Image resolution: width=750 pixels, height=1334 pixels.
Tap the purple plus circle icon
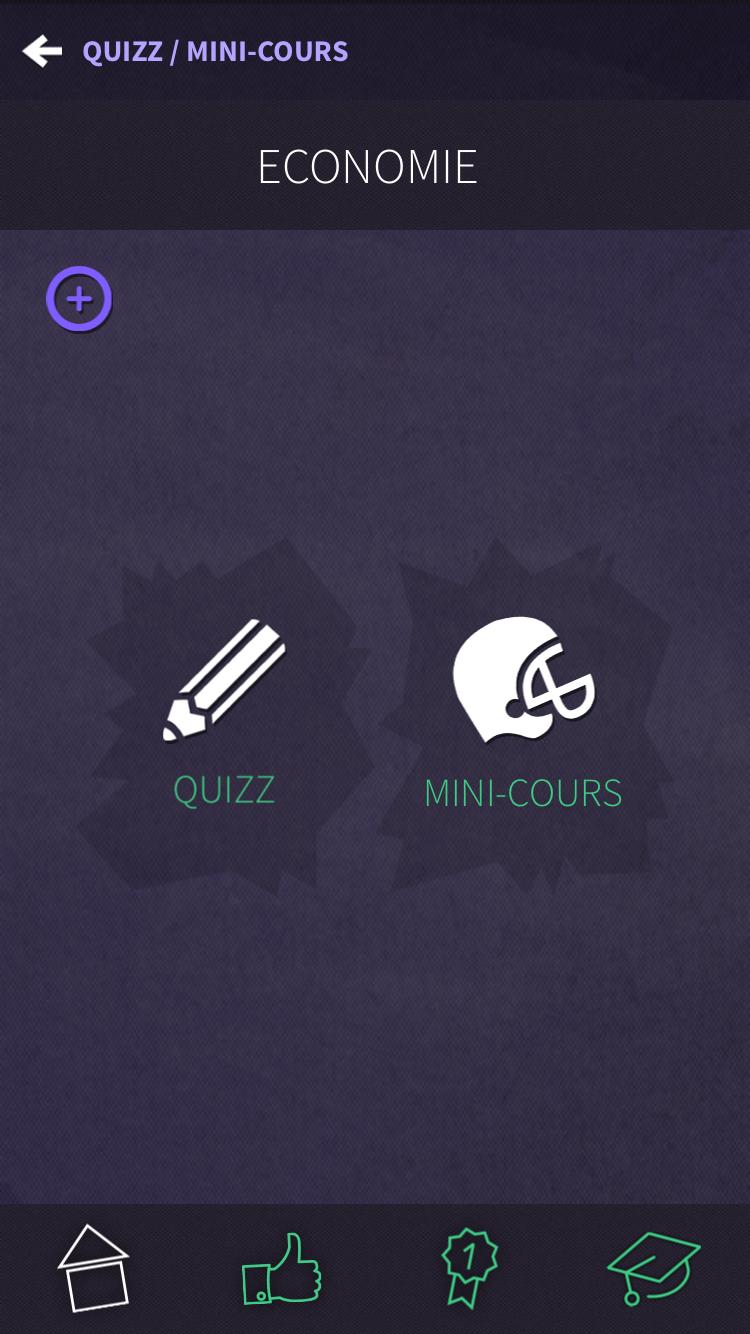click(79, 299)
